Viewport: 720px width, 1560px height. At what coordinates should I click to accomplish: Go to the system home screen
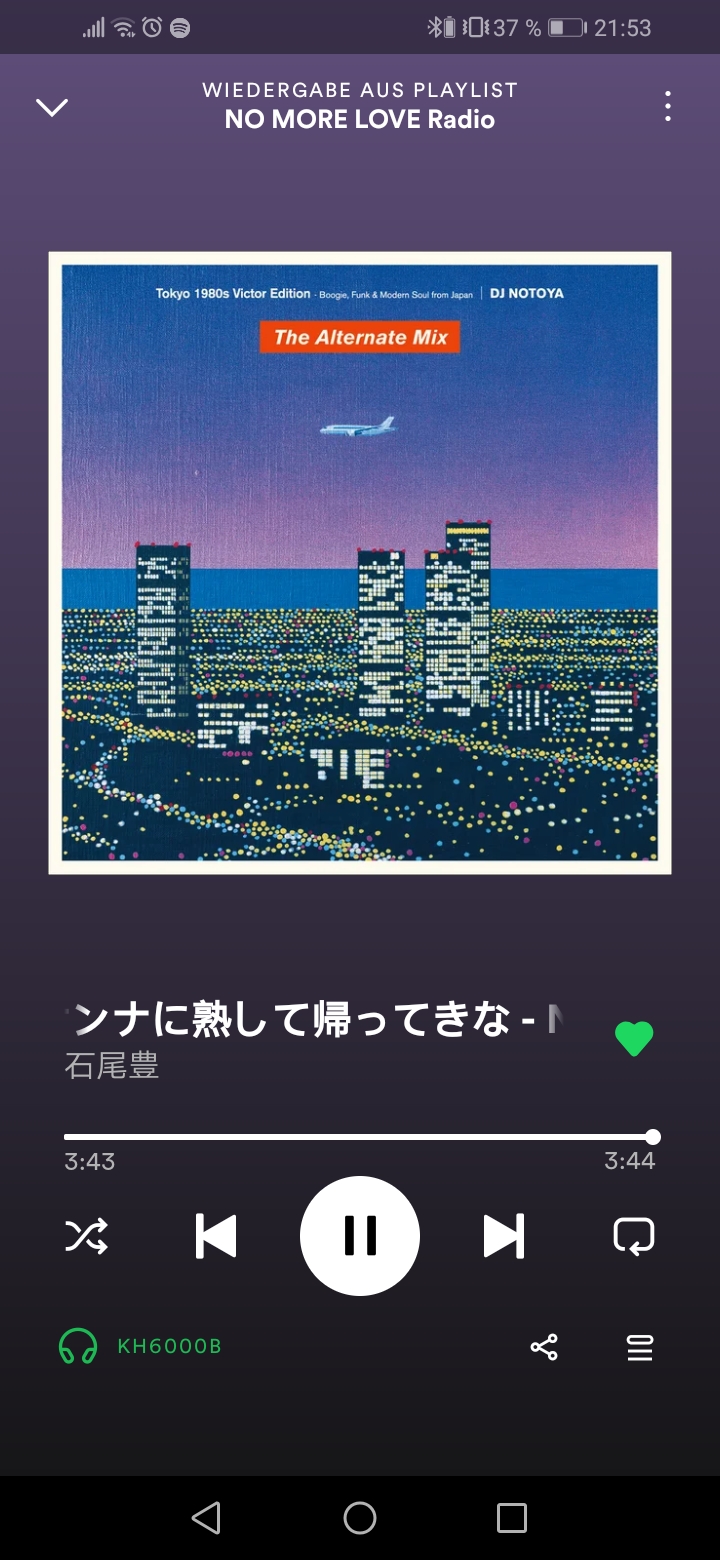360,1518
